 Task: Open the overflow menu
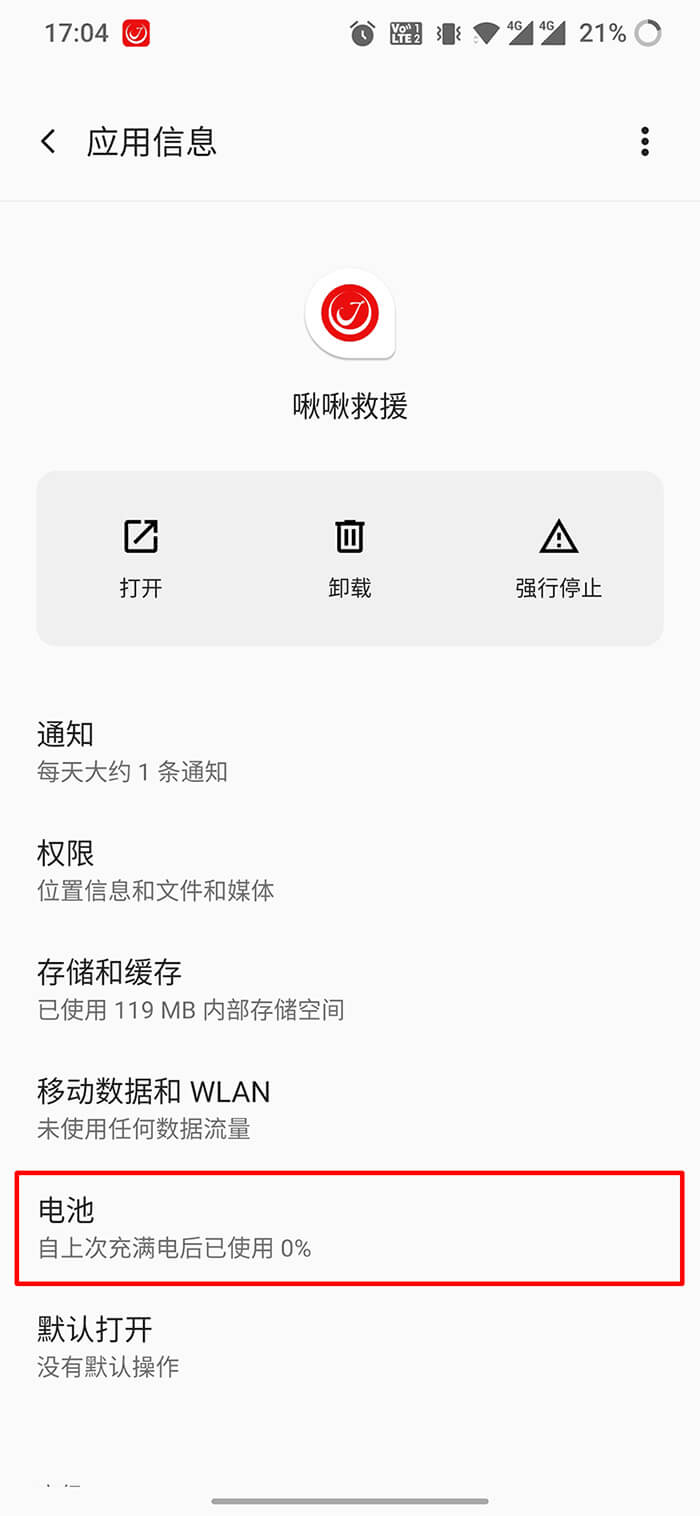[645, 142]
